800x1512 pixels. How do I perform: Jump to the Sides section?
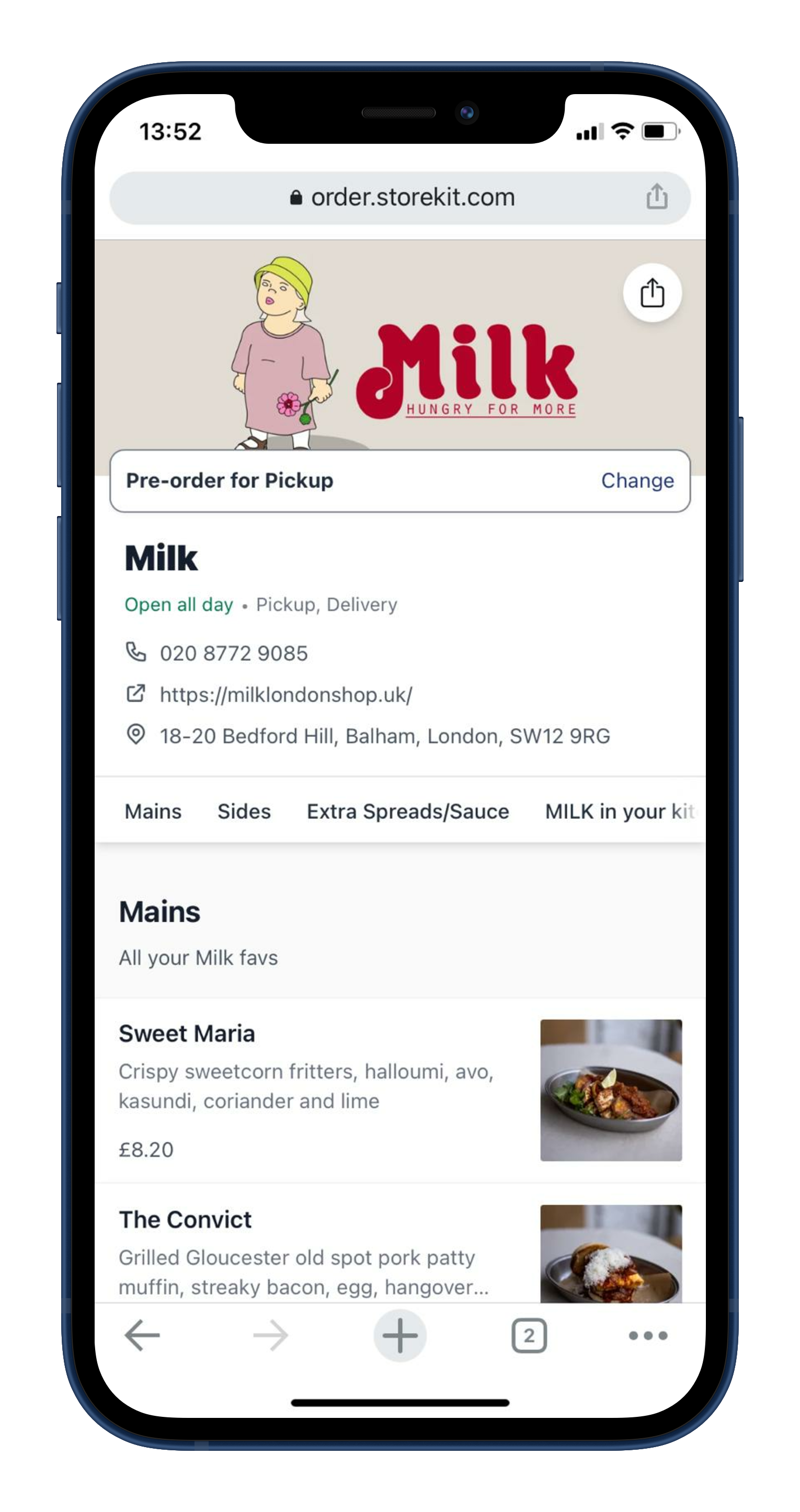pos(244,811)
